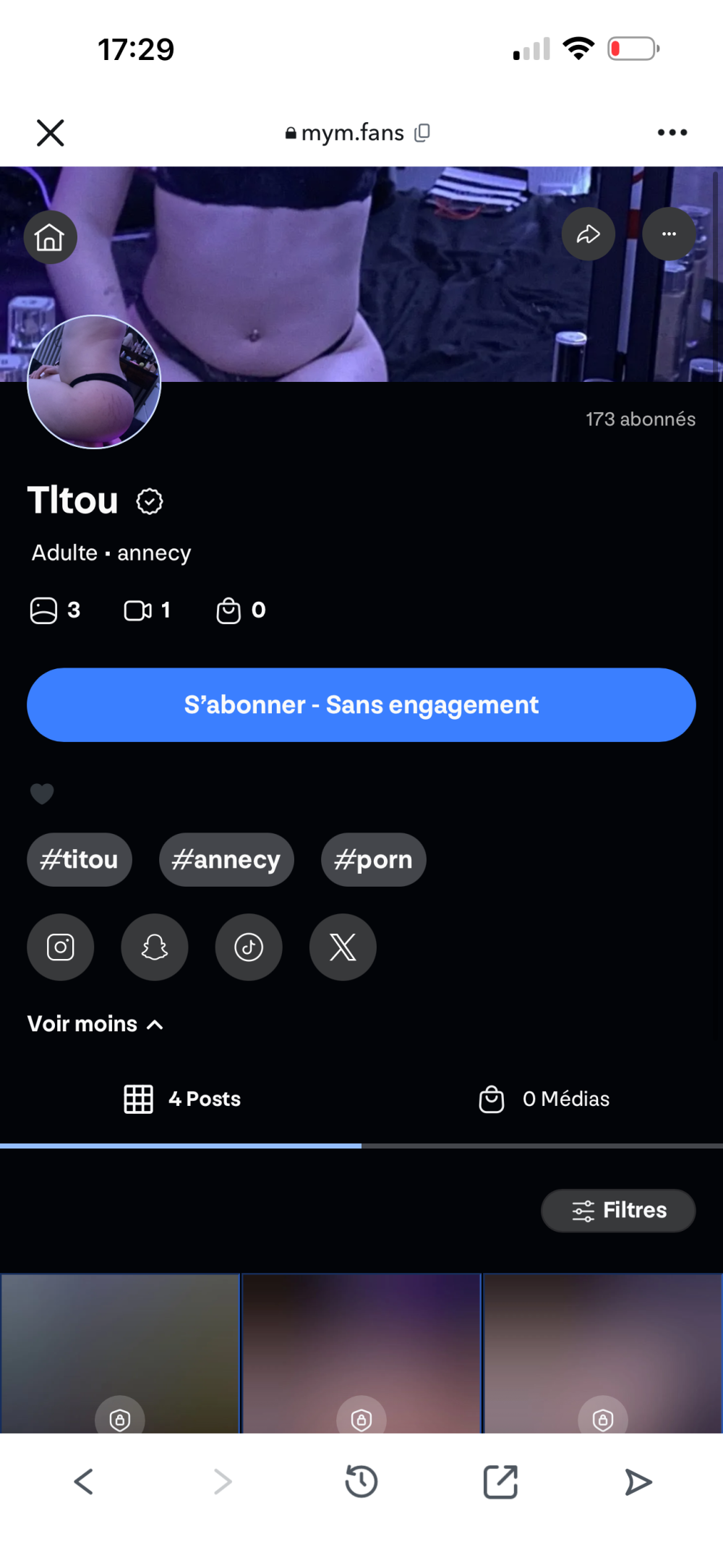723x1568 pixels.
Task: Switch to the 0 Médias tab
Action: point(544,1099)
